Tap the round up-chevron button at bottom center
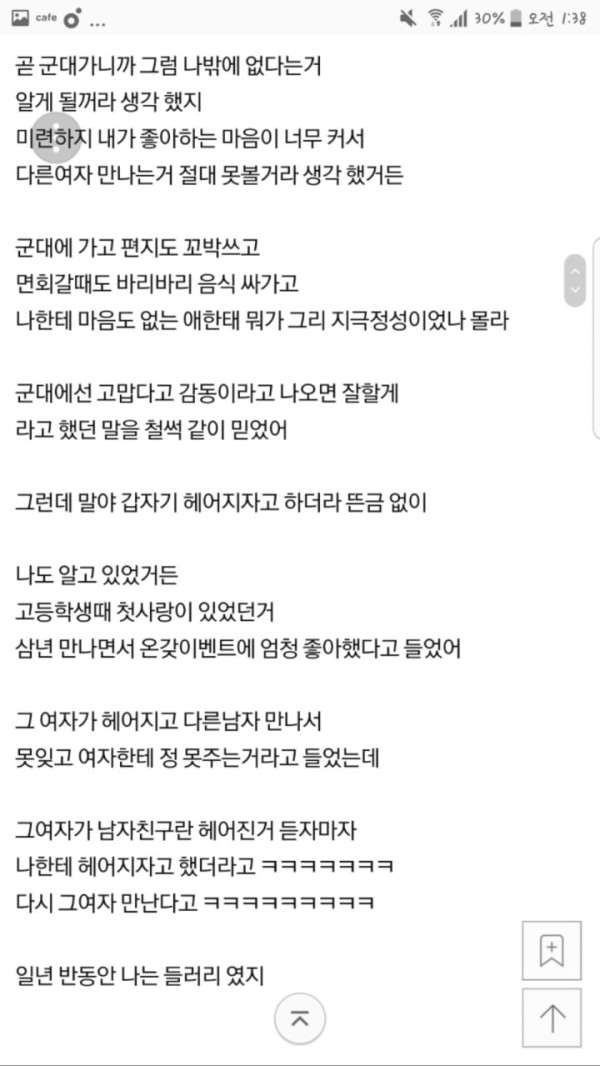The image size is (600, 1066). click(300, 1018)
